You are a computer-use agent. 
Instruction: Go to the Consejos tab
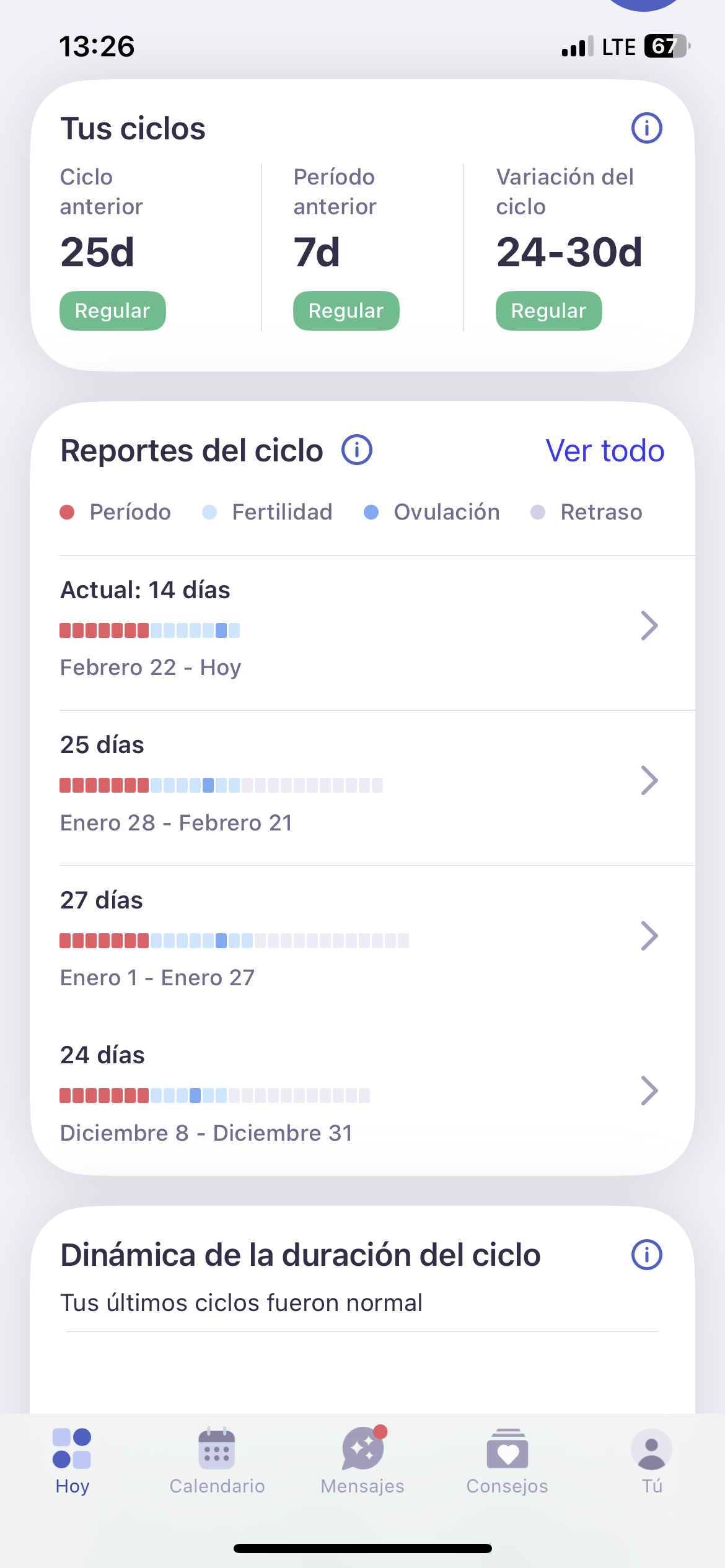(x=507, y=1460)
